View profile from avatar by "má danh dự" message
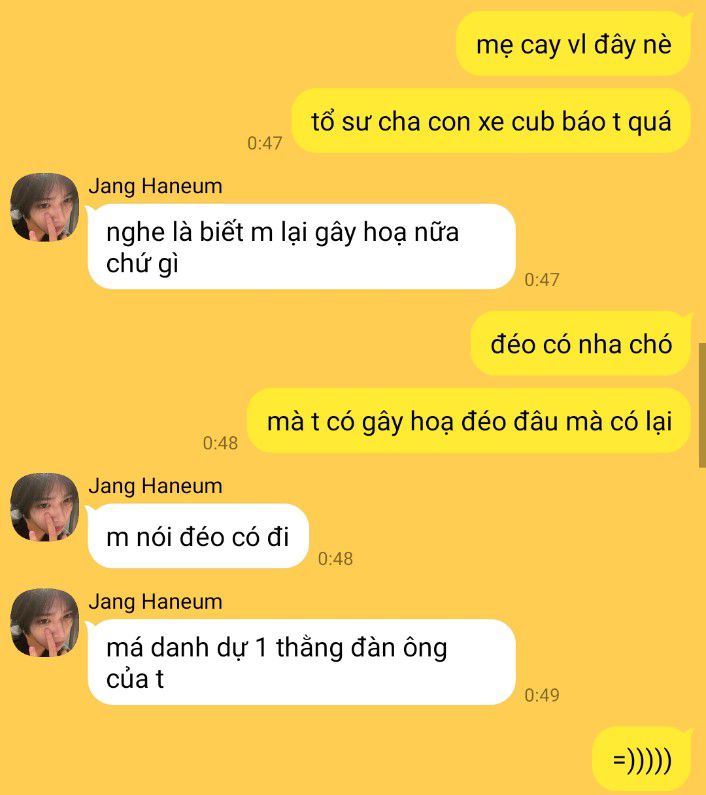The width and height of the screenshot is (706, 795). (x=44, y=622)
